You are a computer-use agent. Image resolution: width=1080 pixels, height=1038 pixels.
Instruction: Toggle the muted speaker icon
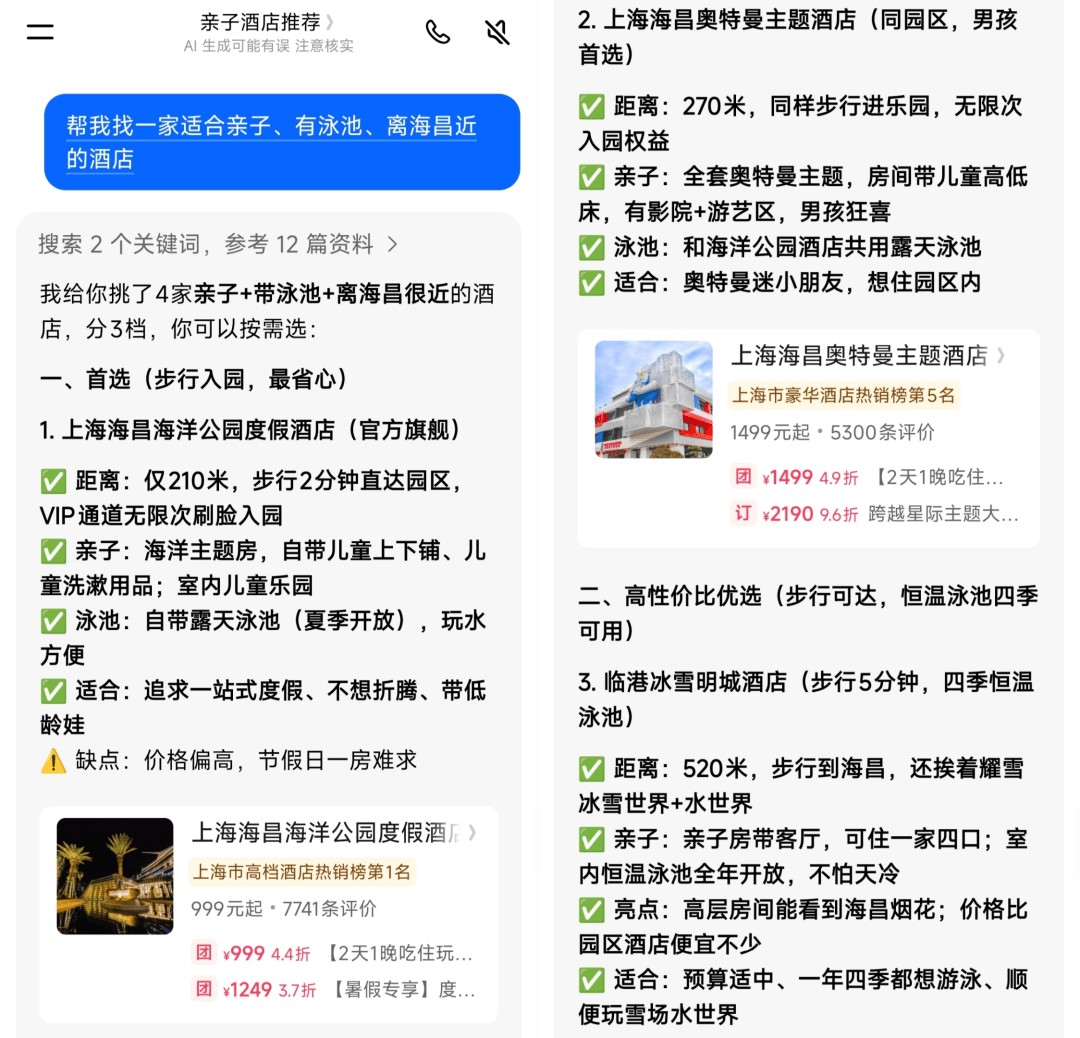(x=497, y=32)
